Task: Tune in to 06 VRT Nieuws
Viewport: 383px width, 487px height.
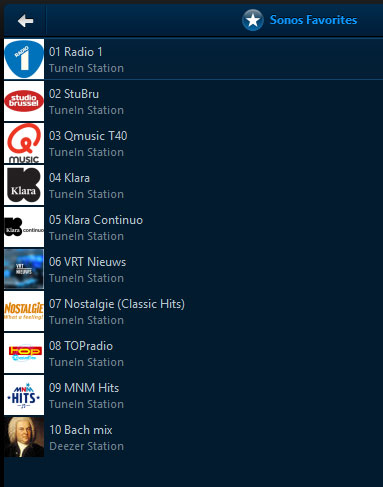Action: click(193, 269)
